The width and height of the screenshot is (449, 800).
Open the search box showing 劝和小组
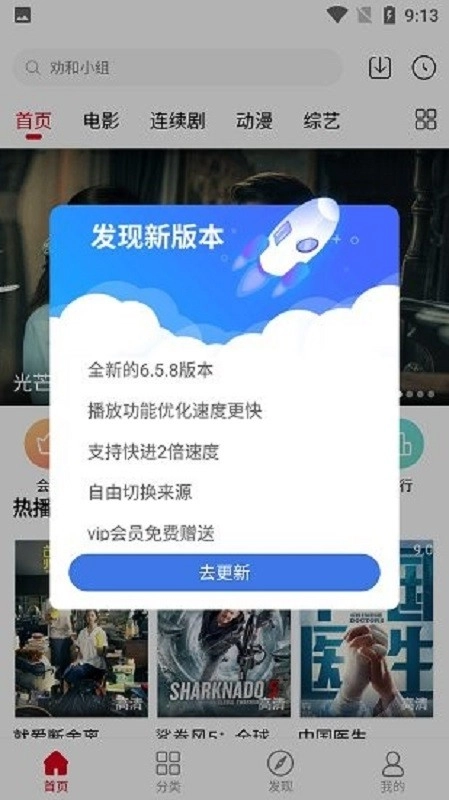(177, 67)
